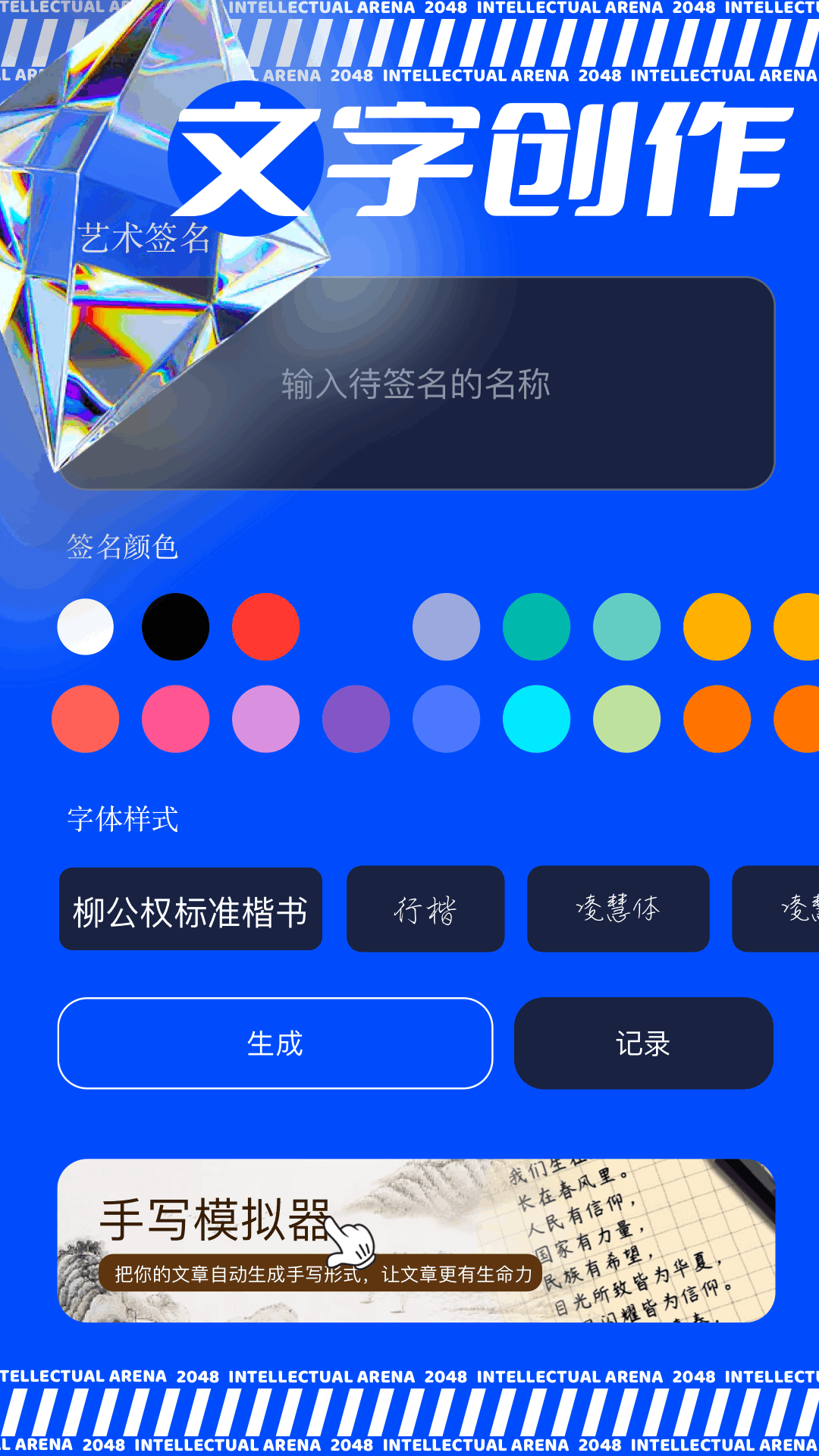
Task: Tap the purple signature color circle
Action: (x=356, y=719)
